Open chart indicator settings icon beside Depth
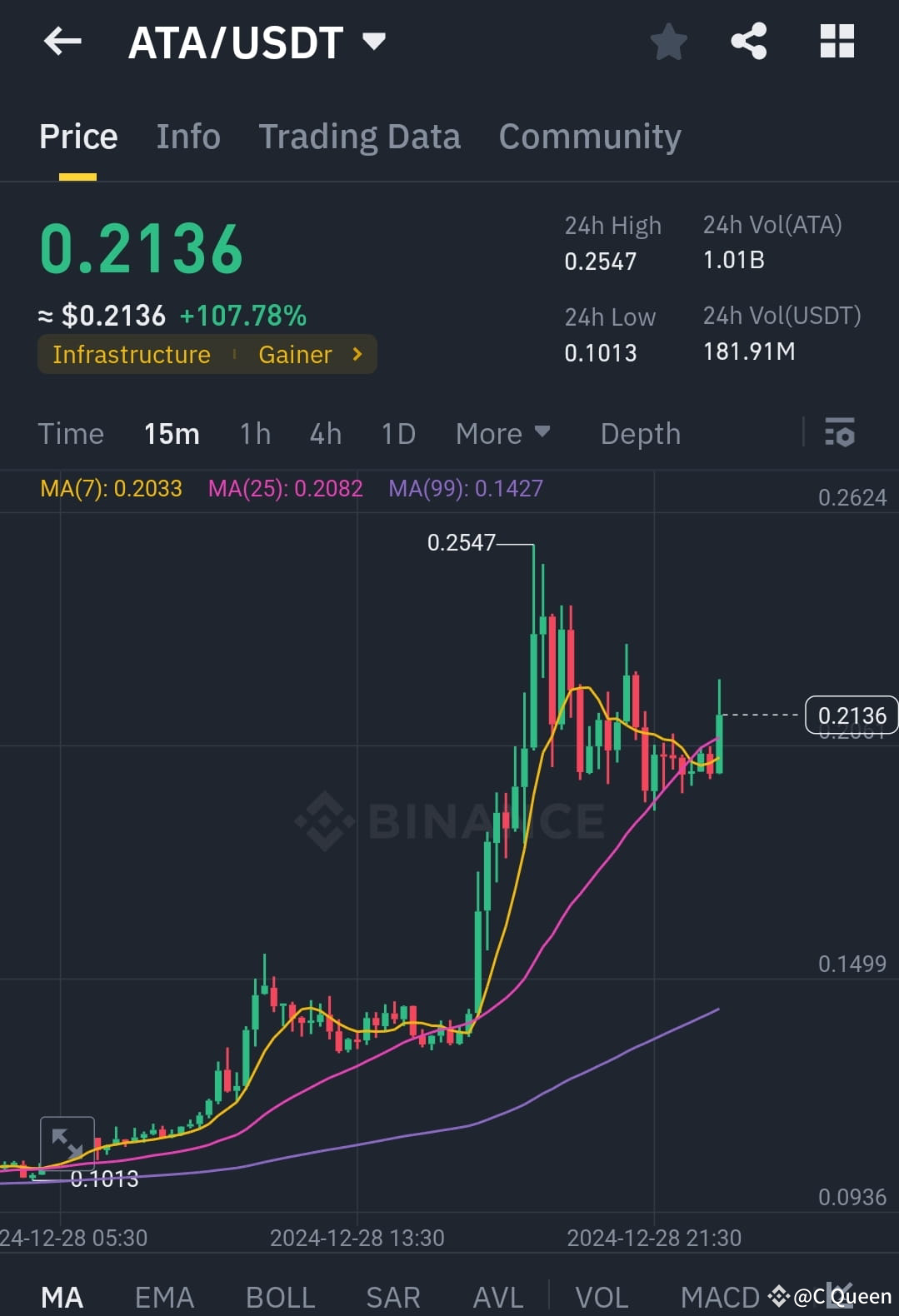The height and width of the screenshot is (1316, 899). pyautogui.click(x=841, y=433)
